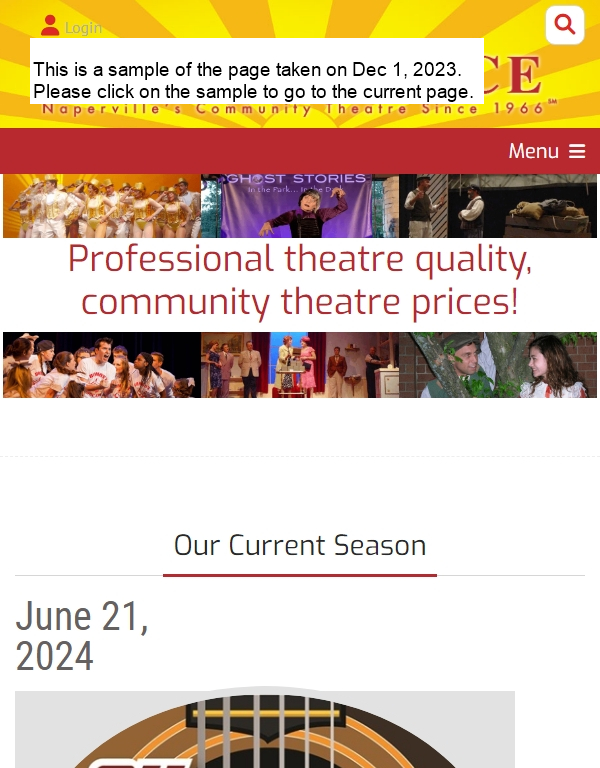Open the June 21, 2024 show poster
The image size is (600, 768).
(265, 728)
